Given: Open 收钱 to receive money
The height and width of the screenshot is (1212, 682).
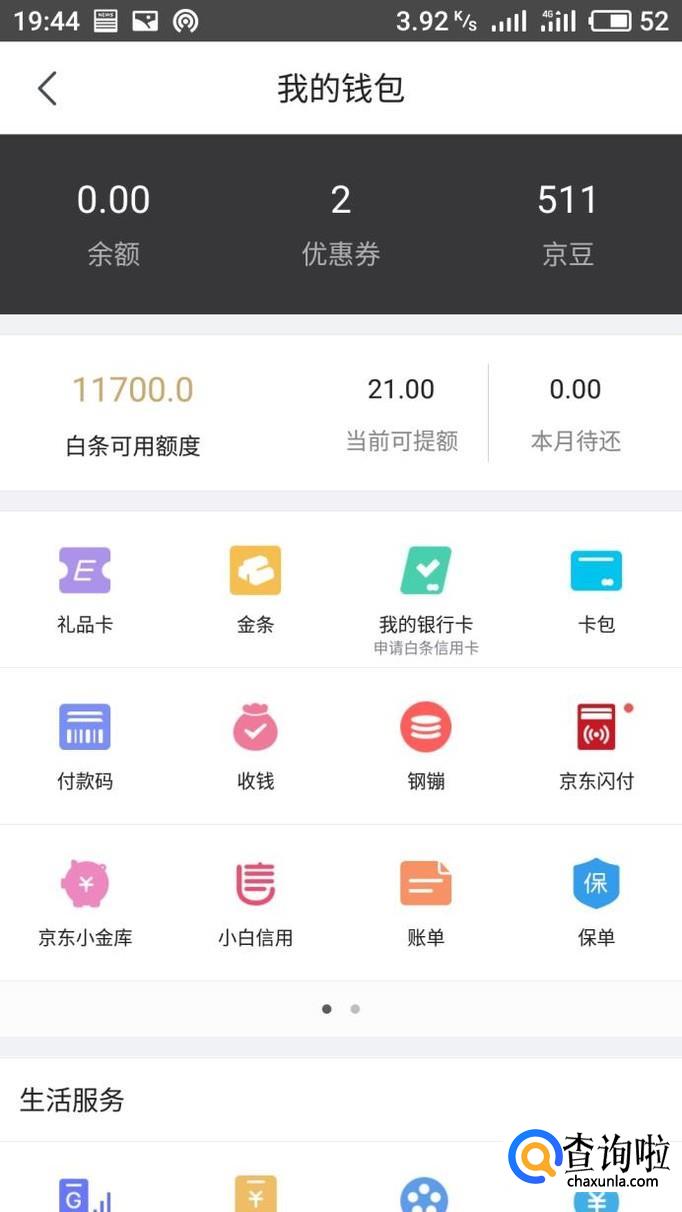Looking at the screenshot, I should 255,745.
